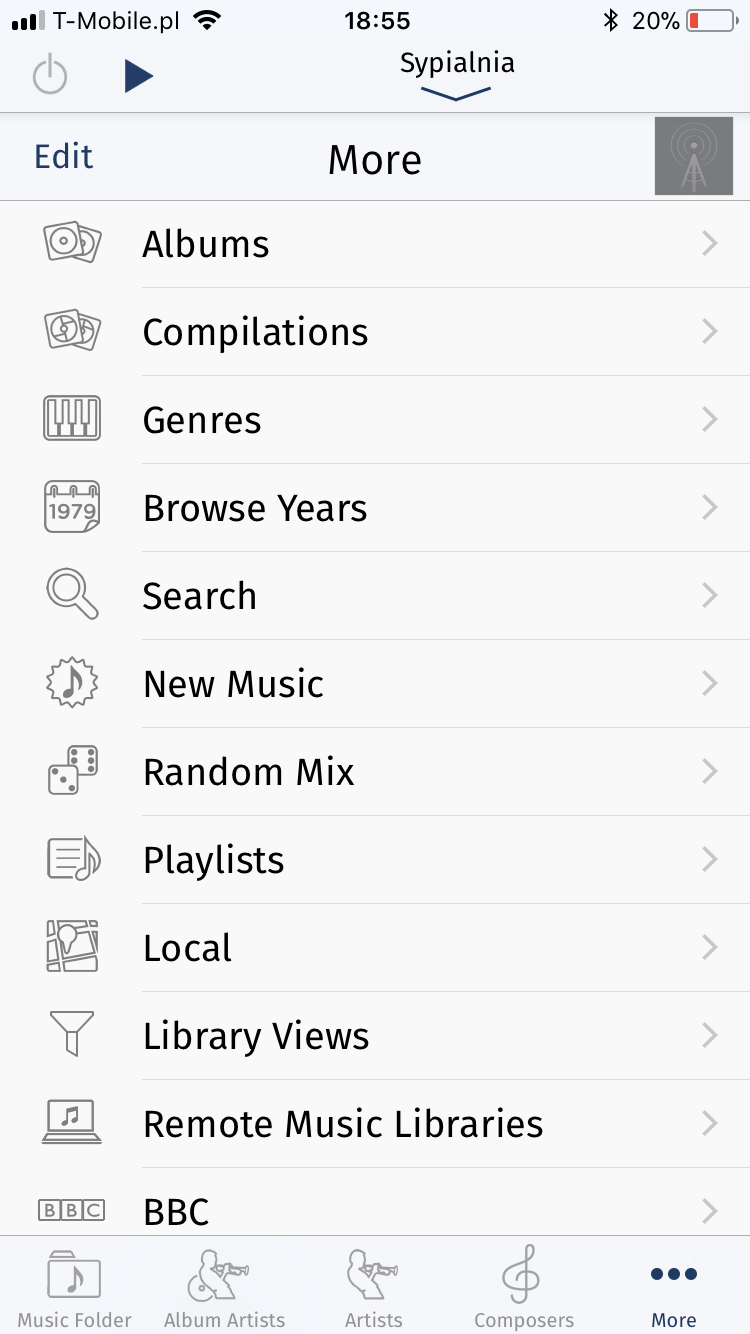Tap the power icon in the top bar
The width and height of the screenshot is (750, 1334).
coord(50,76)
